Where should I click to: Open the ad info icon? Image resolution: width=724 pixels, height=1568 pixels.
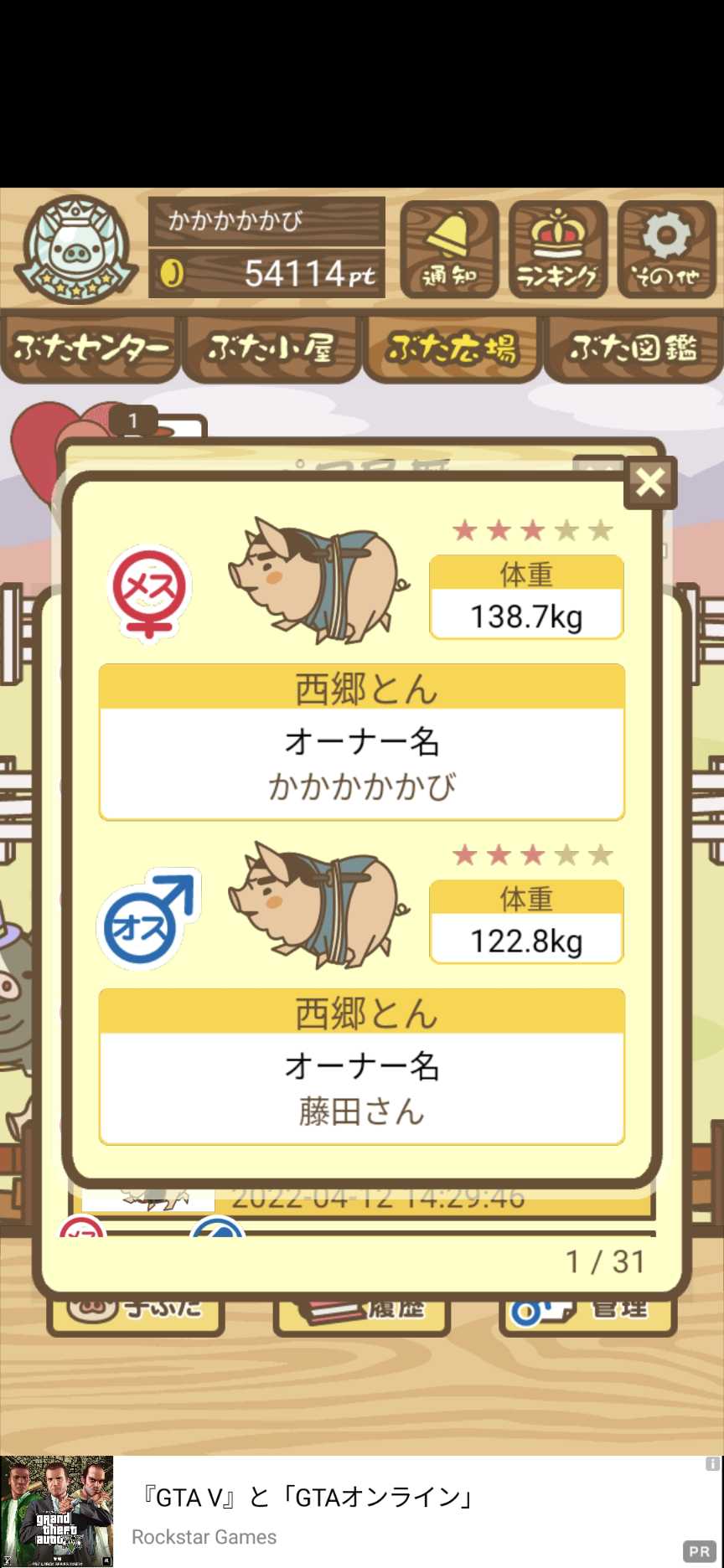click(712, 1464)
